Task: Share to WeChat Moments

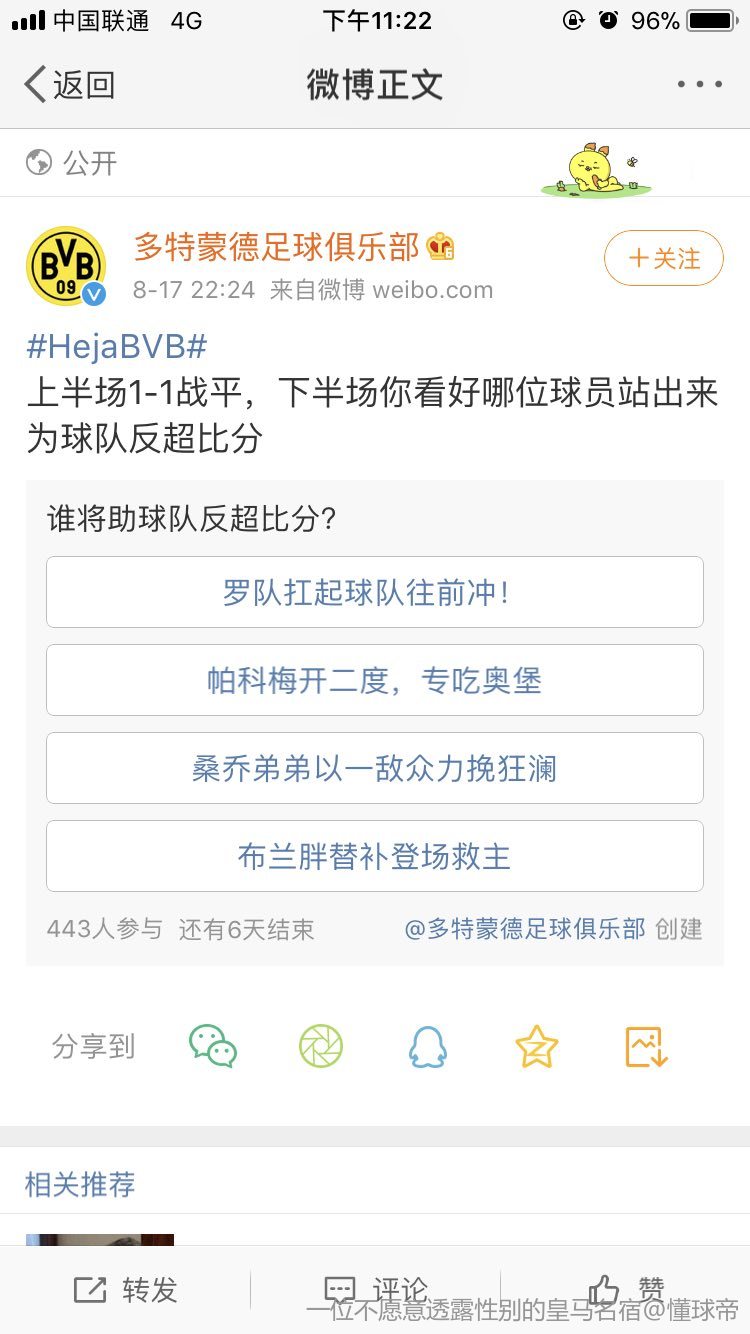Action: [321, 1047]
